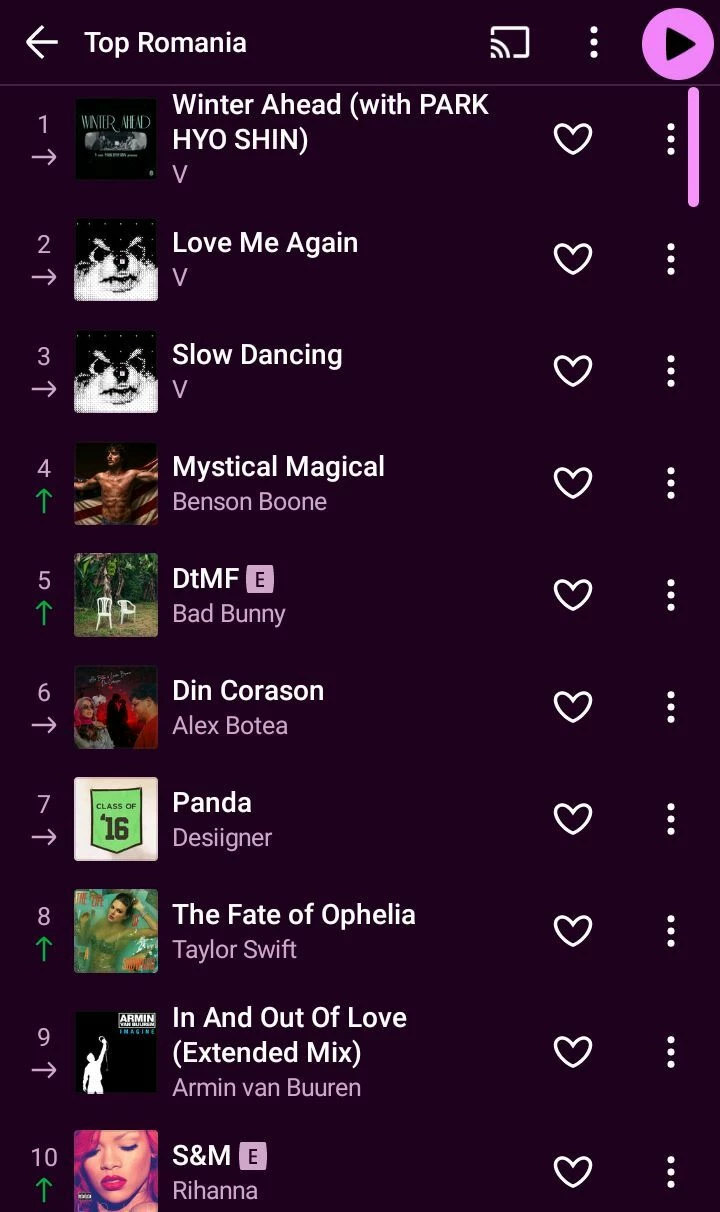Like the song Love Me Again
The width and height of the screenshot is (720, 1212).
click(573, 259)
